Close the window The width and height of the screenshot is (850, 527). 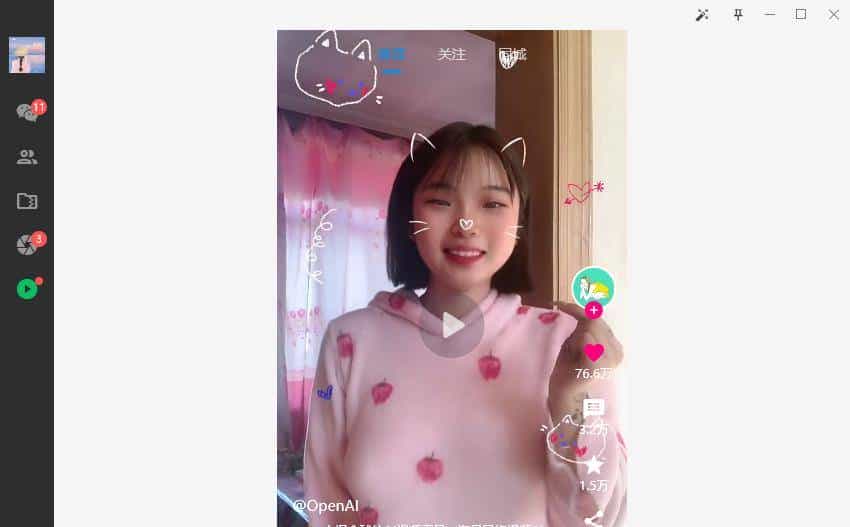834,15
